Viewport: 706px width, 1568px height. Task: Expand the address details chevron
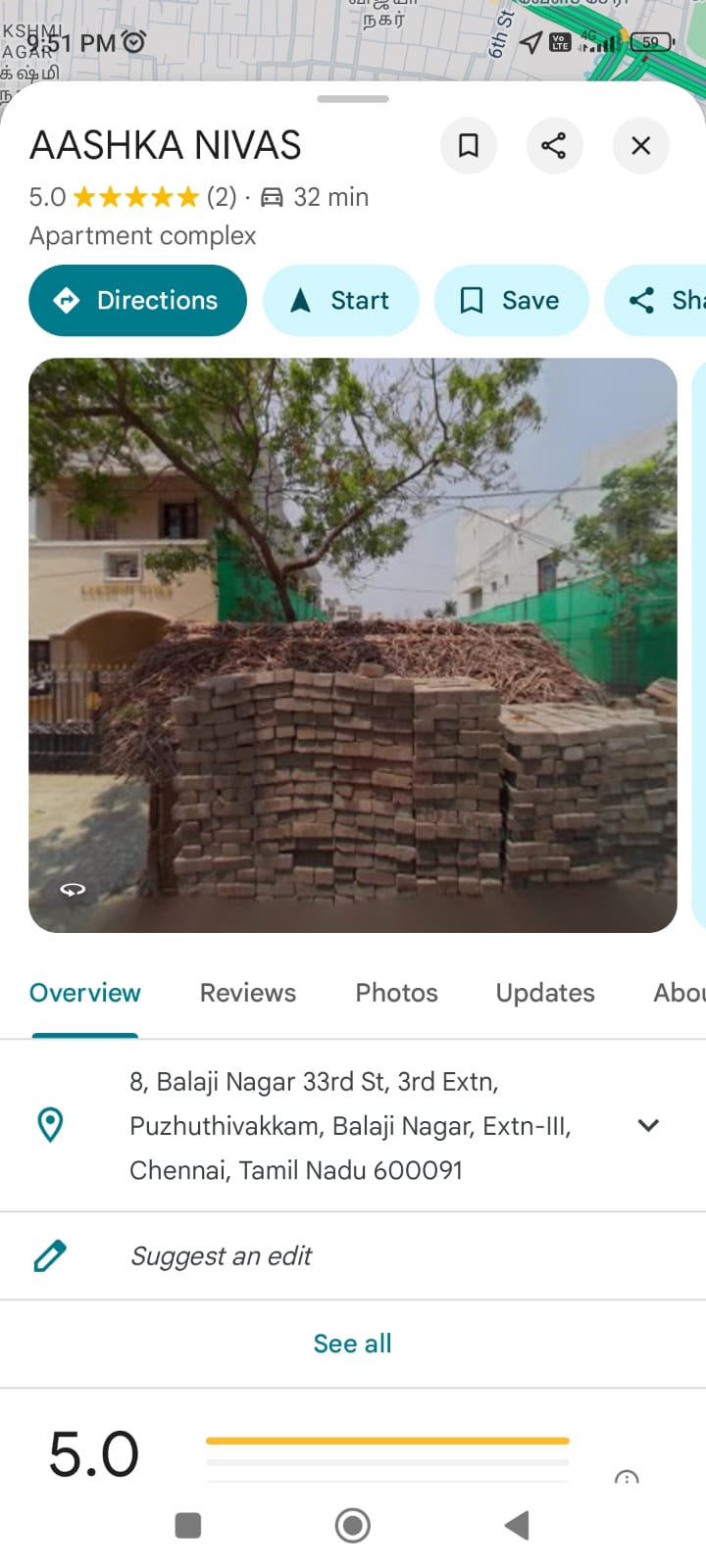pyautogui.click(x=648, y=1125)
